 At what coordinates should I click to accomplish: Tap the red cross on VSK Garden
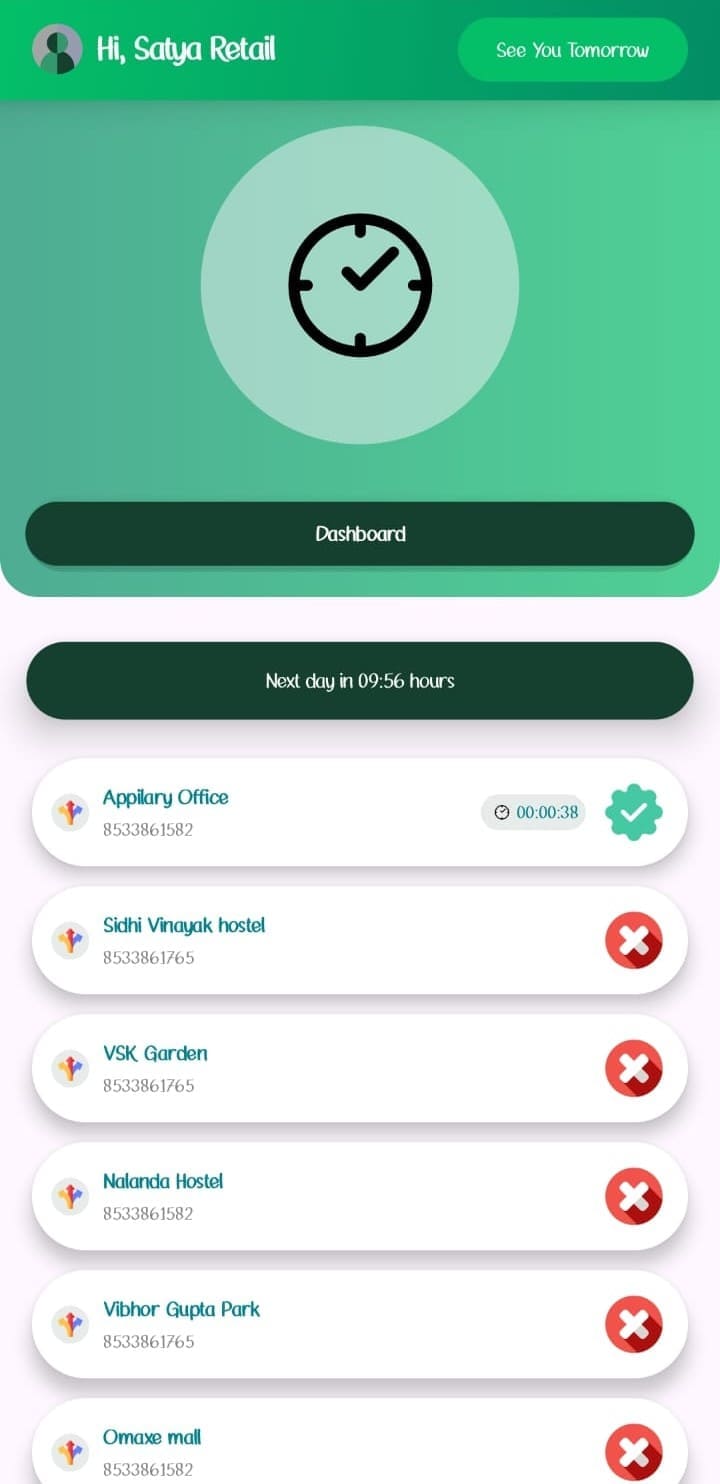pyautogui.click(x=634, y=1069)
